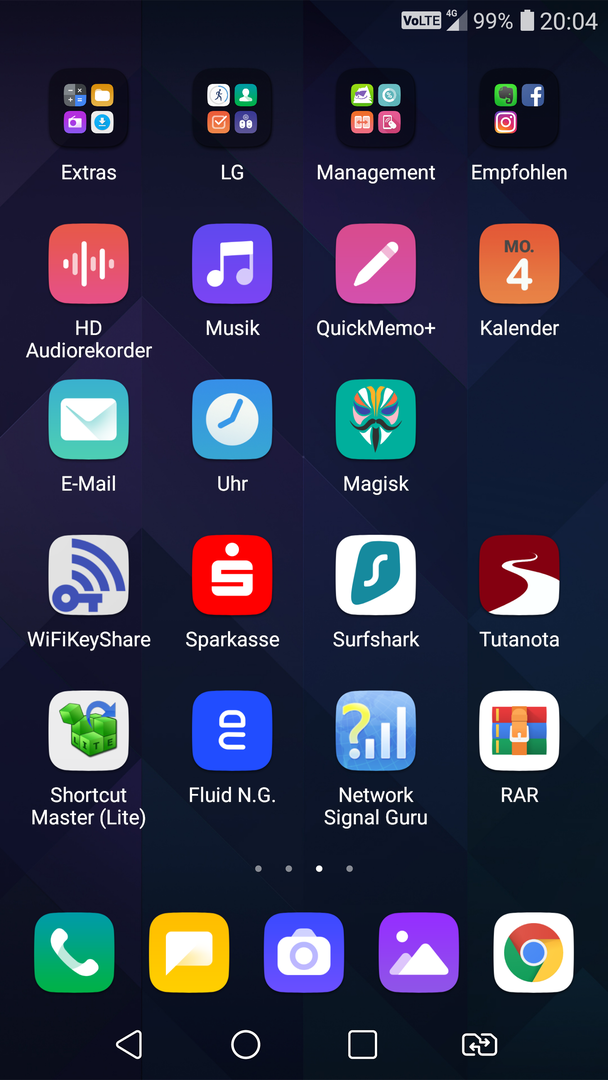Open the Sparkasse banking app

[x=232, y=576]
